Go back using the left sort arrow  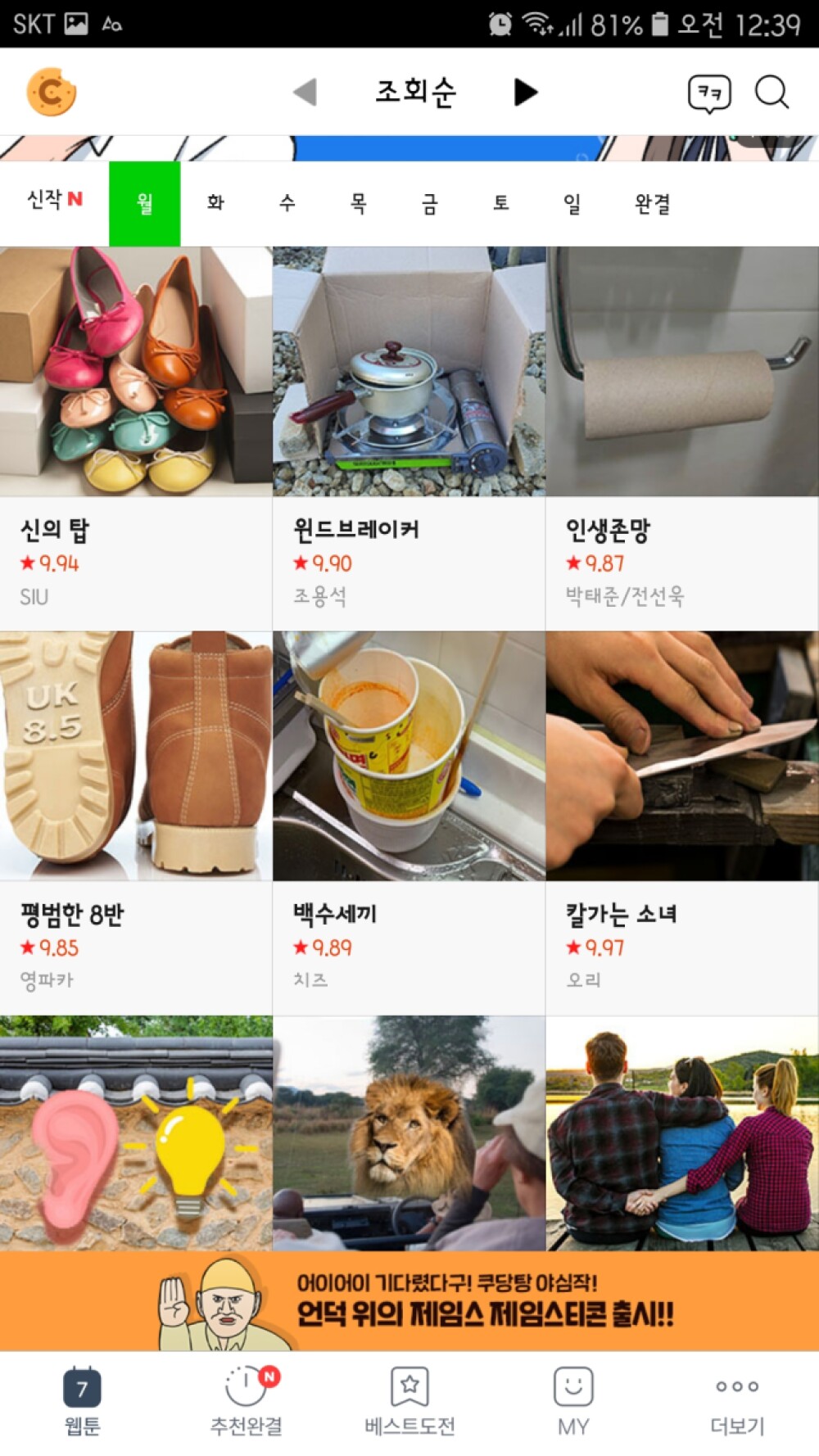[x=304, y=93]
